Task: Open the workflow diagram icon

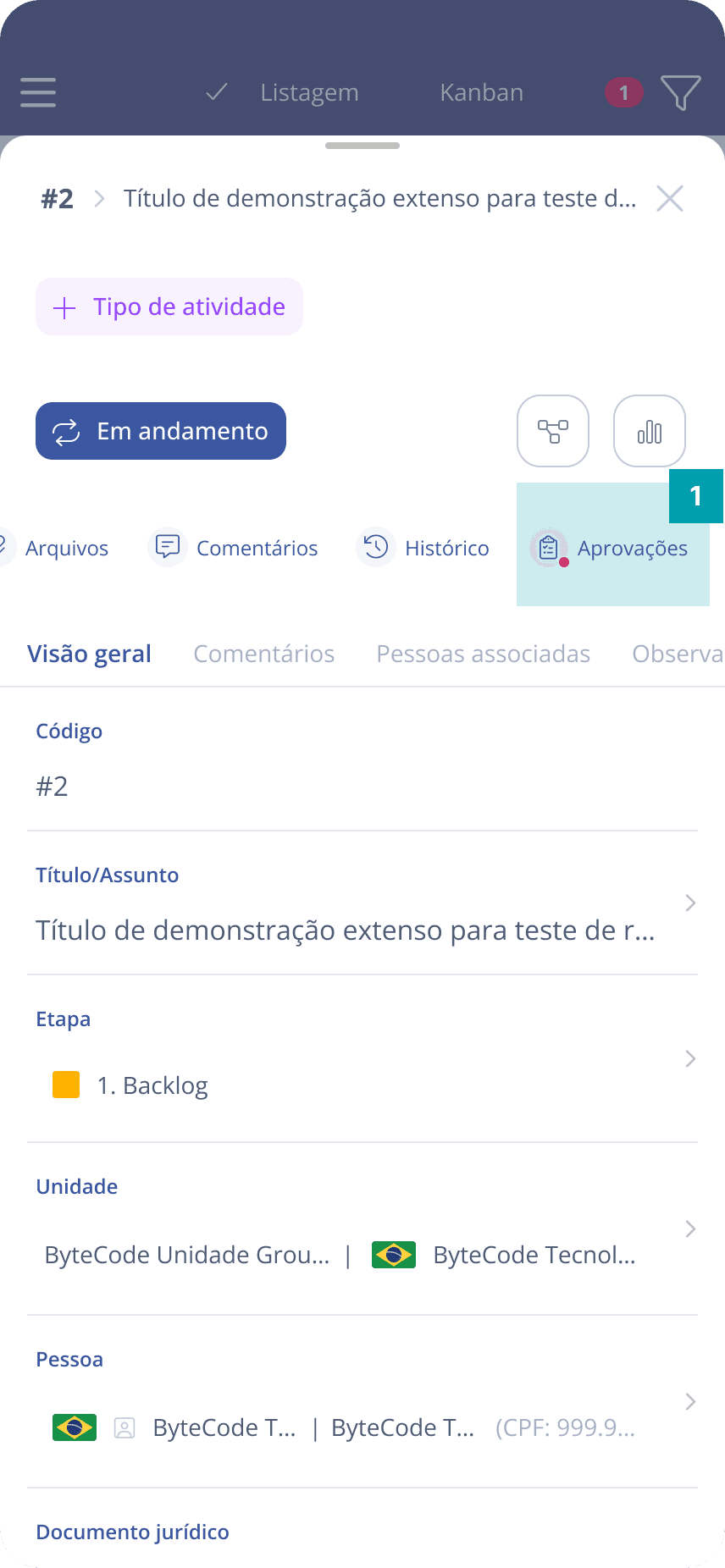Action: [x=552, y=431]
